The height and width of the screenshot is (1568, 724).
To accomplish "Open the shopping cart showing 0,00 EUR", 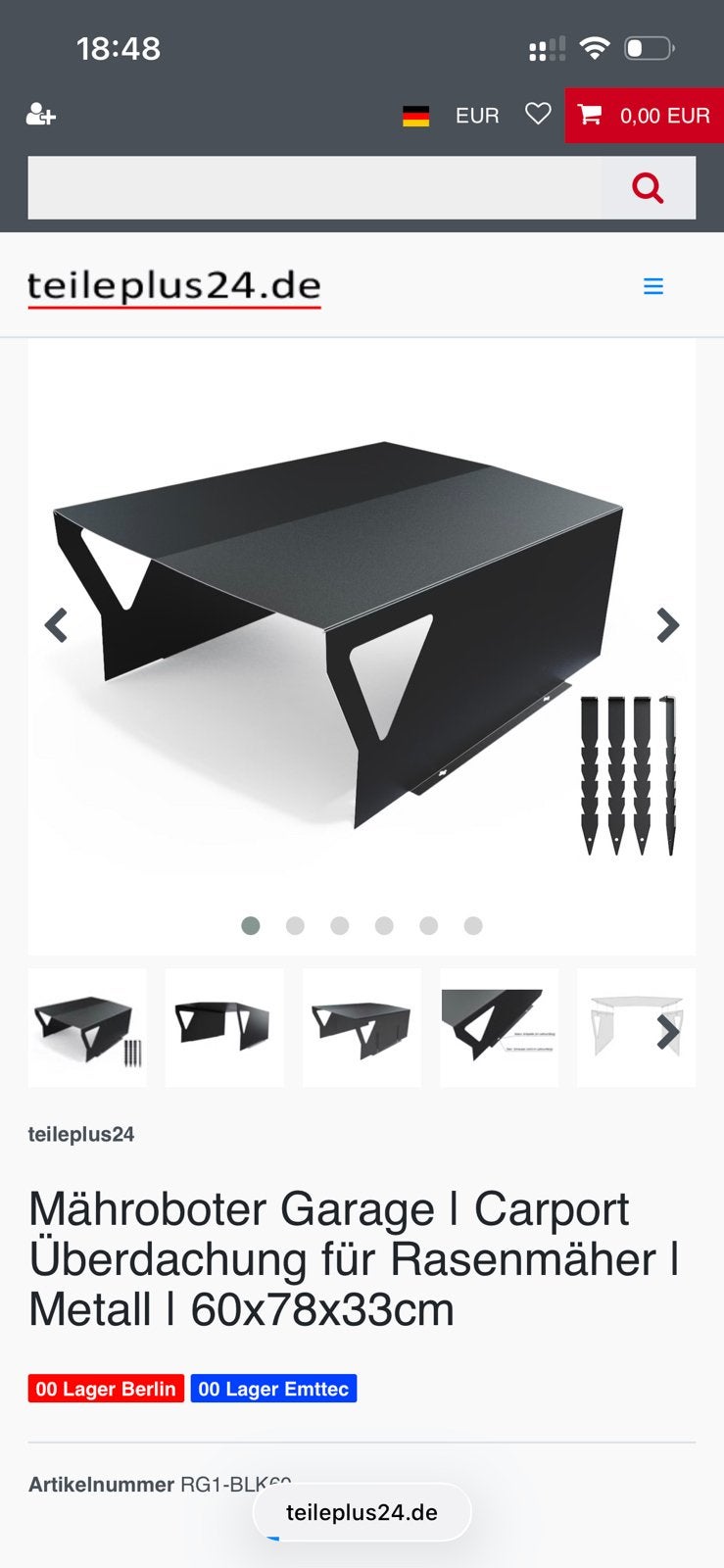I will tap(645, 116).
